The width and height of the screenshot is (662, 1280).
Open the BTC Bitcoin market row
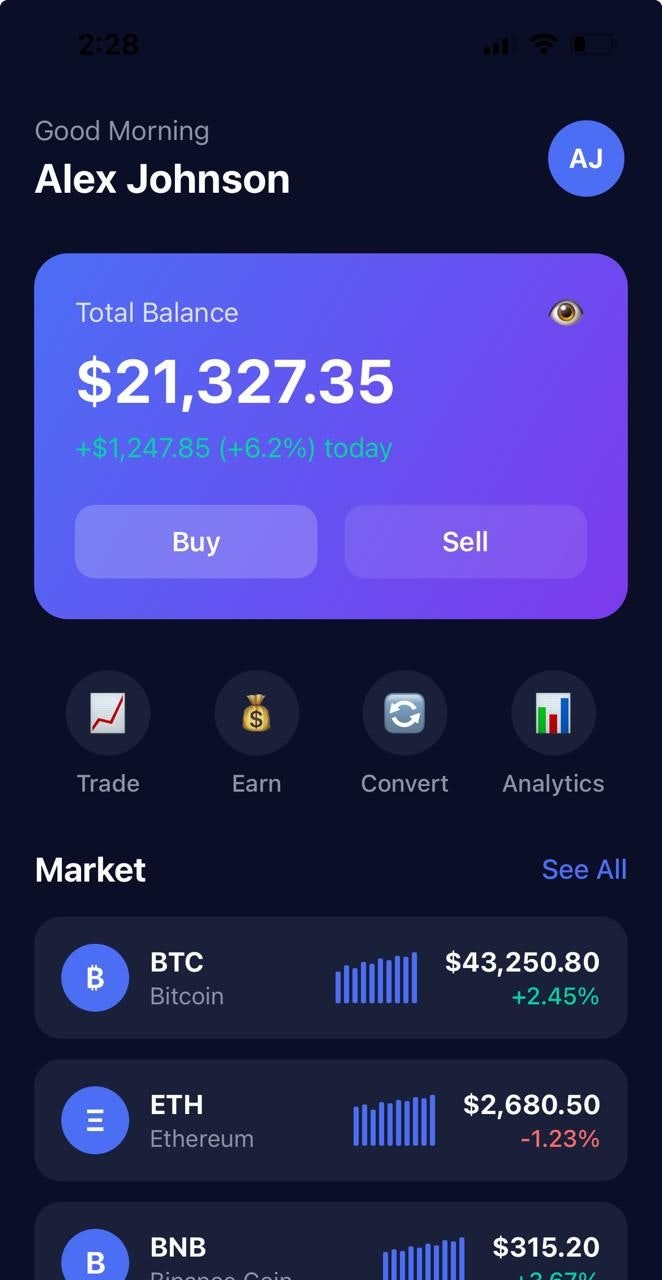tap(330, 977)
